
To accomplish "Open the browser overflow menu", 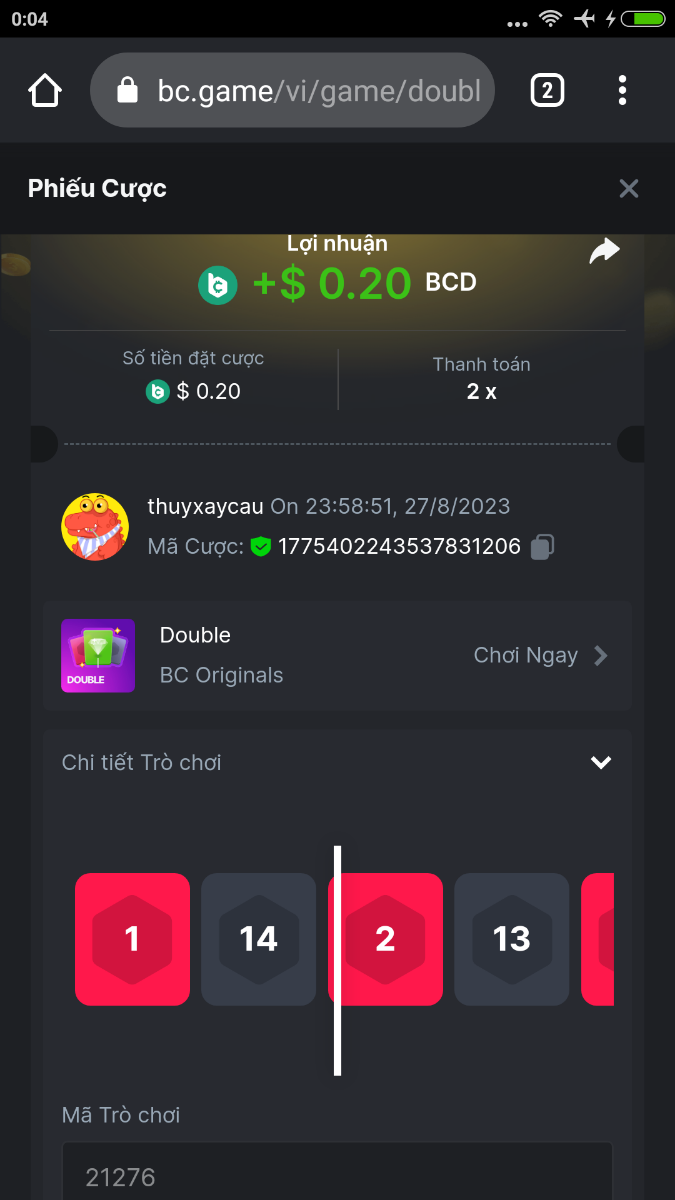I will click(622, 91).
